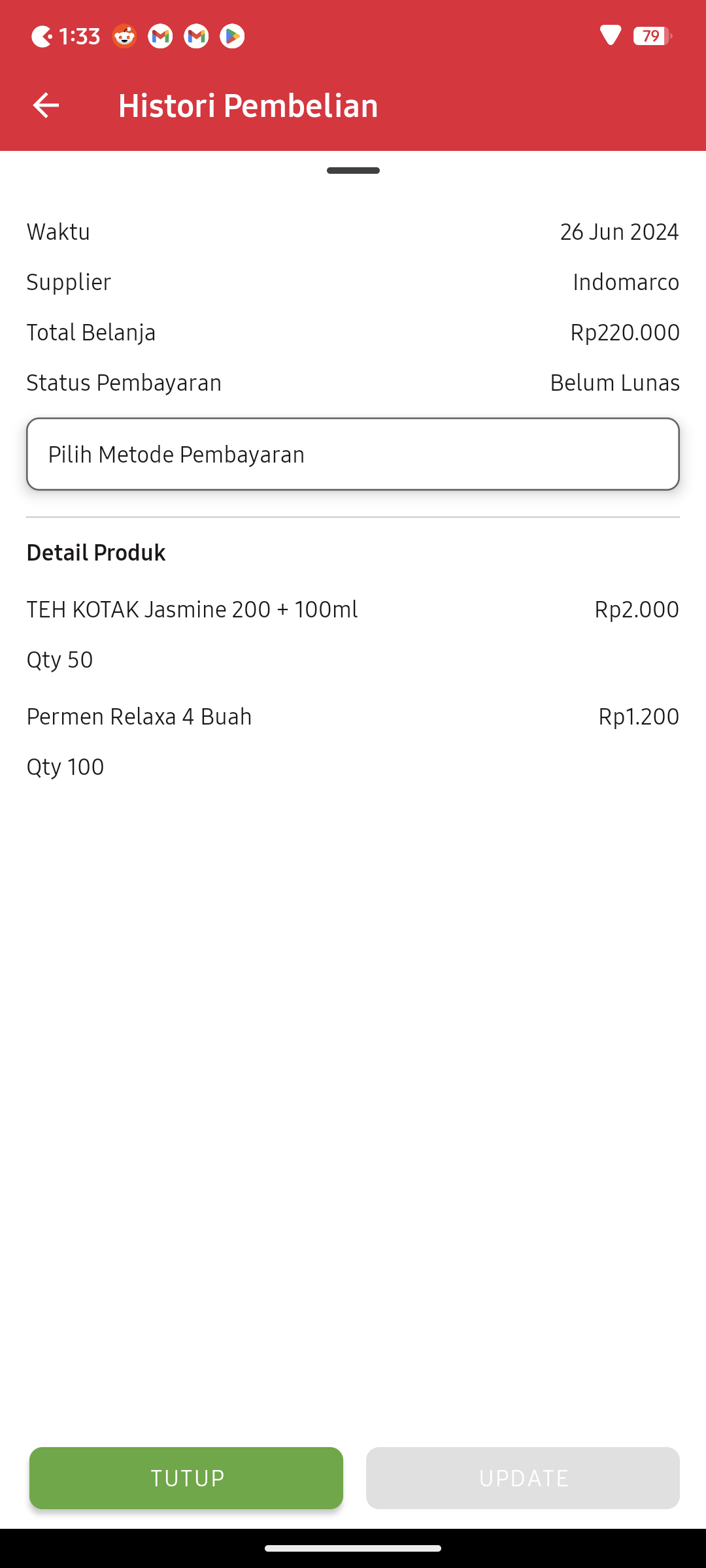The width and height of the screenshot is (706, 1568).
Task: Tap the first Gmail notification icon
Action: [x=159, y=36]
